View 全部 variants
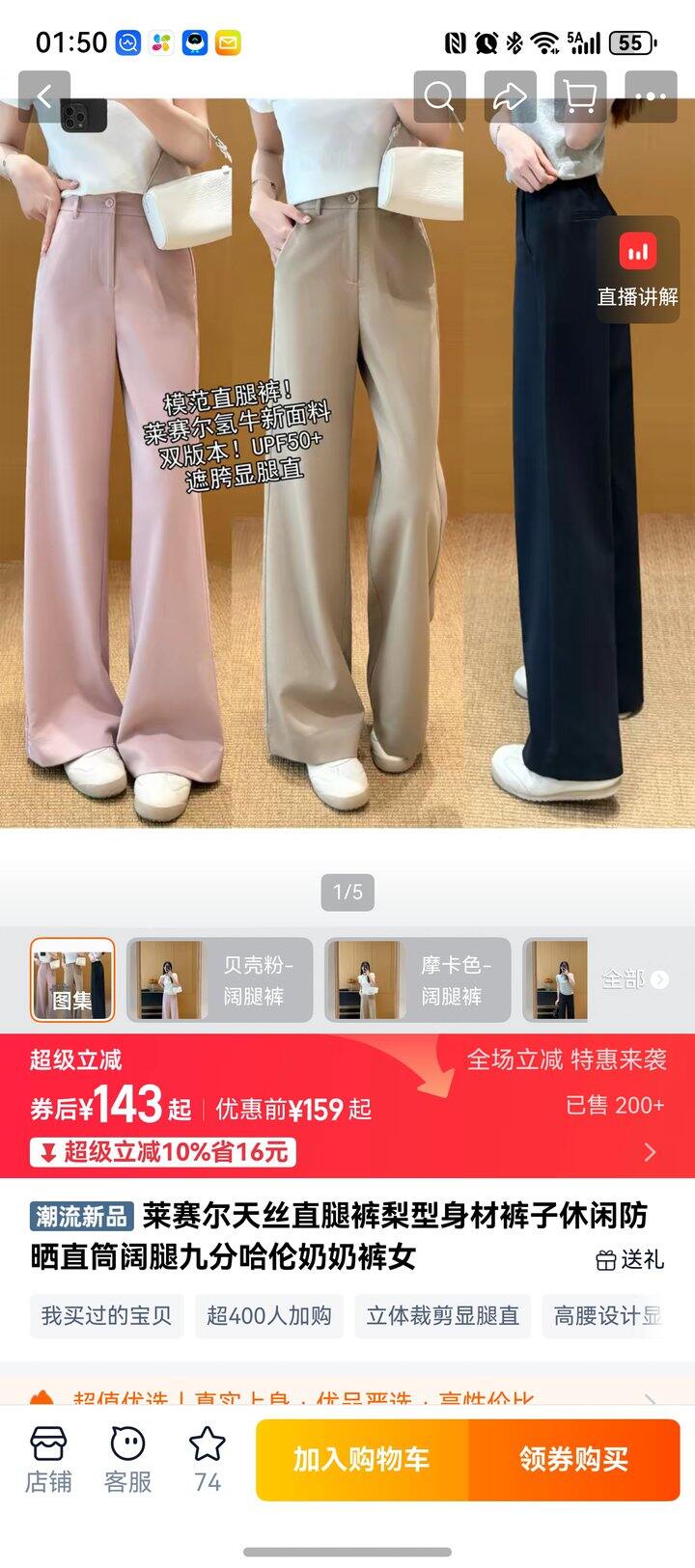 (634, 979)
